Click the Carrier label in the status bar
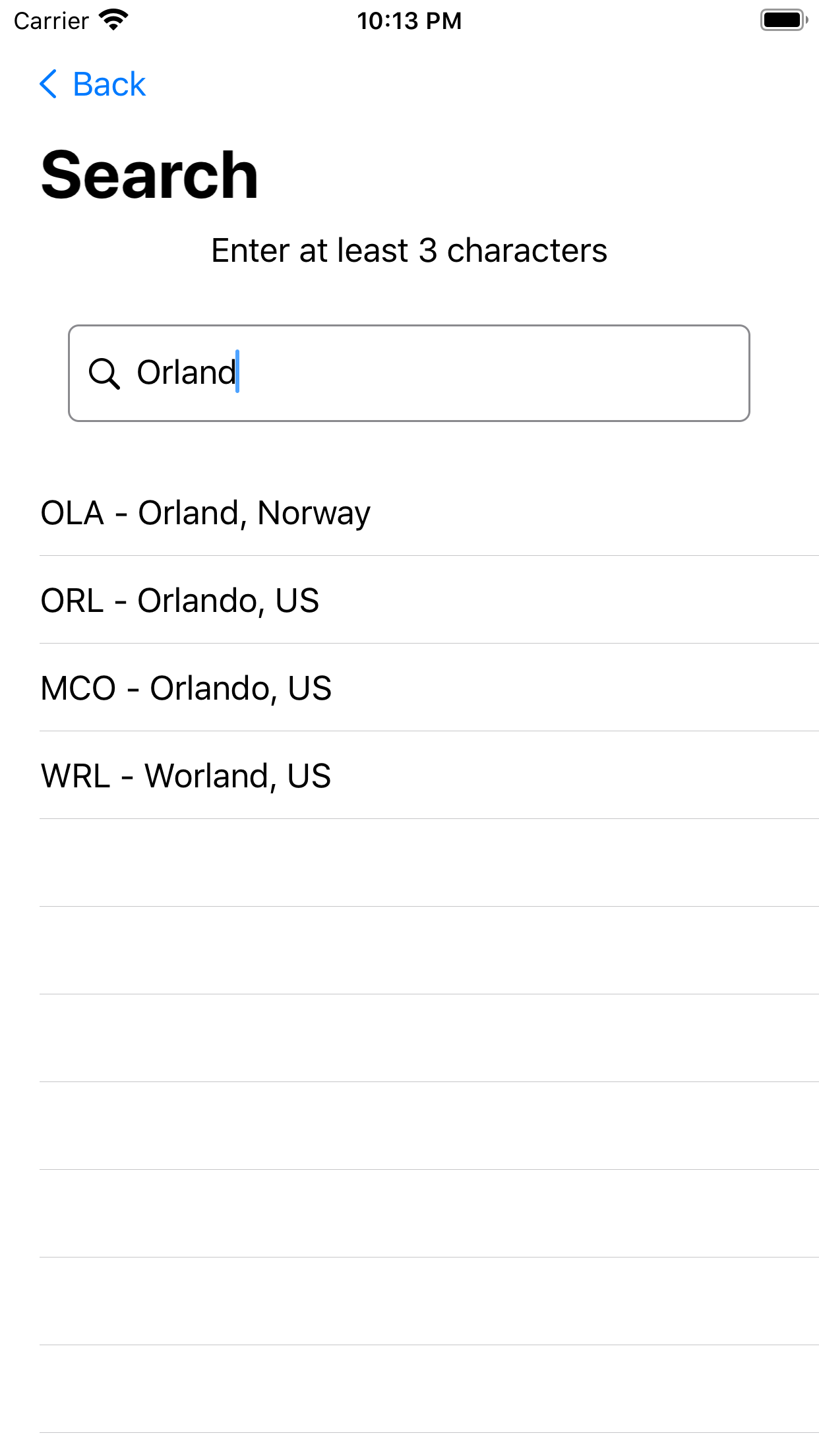The width and height of the screenshot is (819, 1456). (49, 20)
